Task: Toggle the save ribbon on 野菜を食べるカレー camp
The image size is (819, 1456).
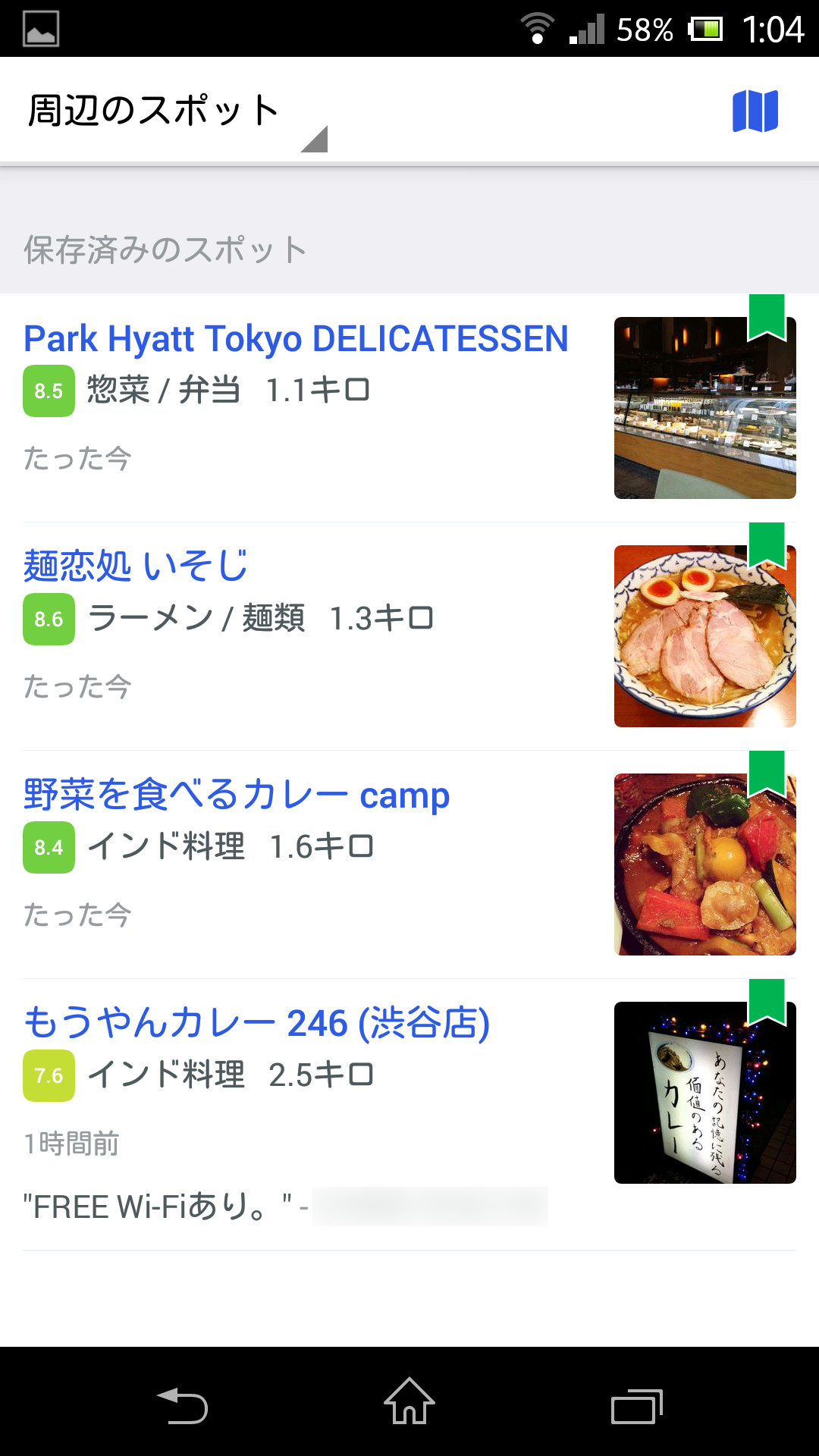Action: (768, 772)
